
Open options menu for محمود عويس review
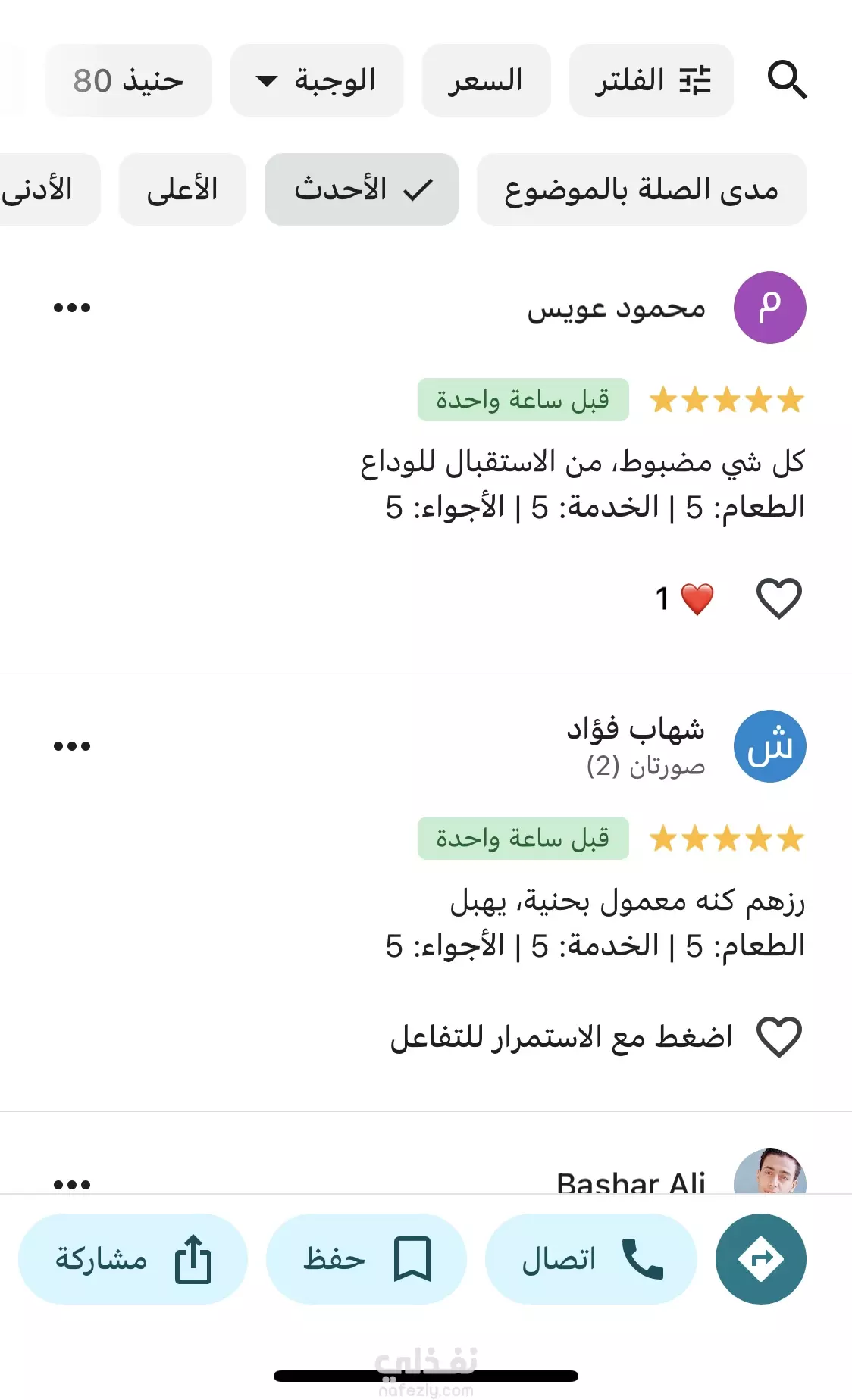(72, 308)
